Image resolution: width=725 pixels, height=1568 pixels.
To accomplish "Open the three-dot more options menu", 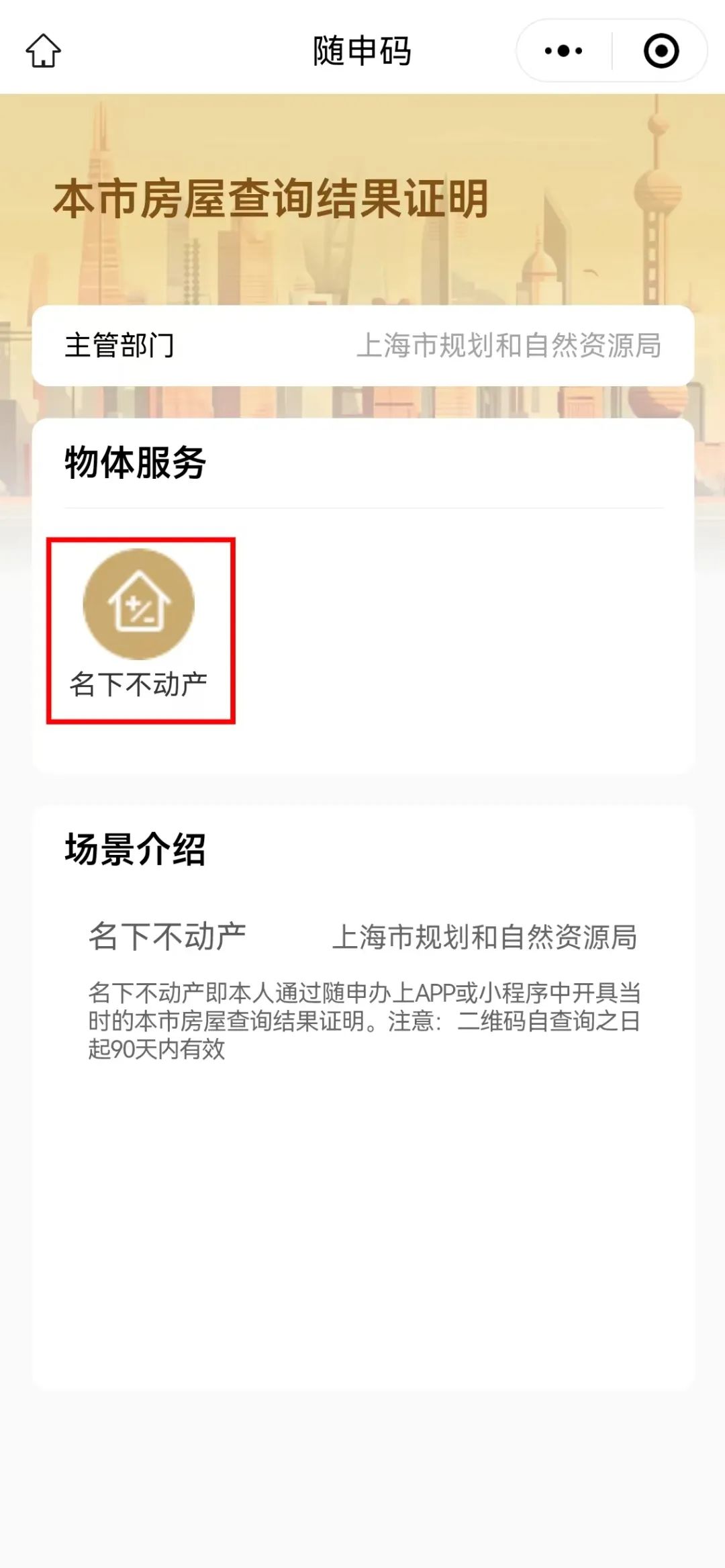I will coord(563,51).
